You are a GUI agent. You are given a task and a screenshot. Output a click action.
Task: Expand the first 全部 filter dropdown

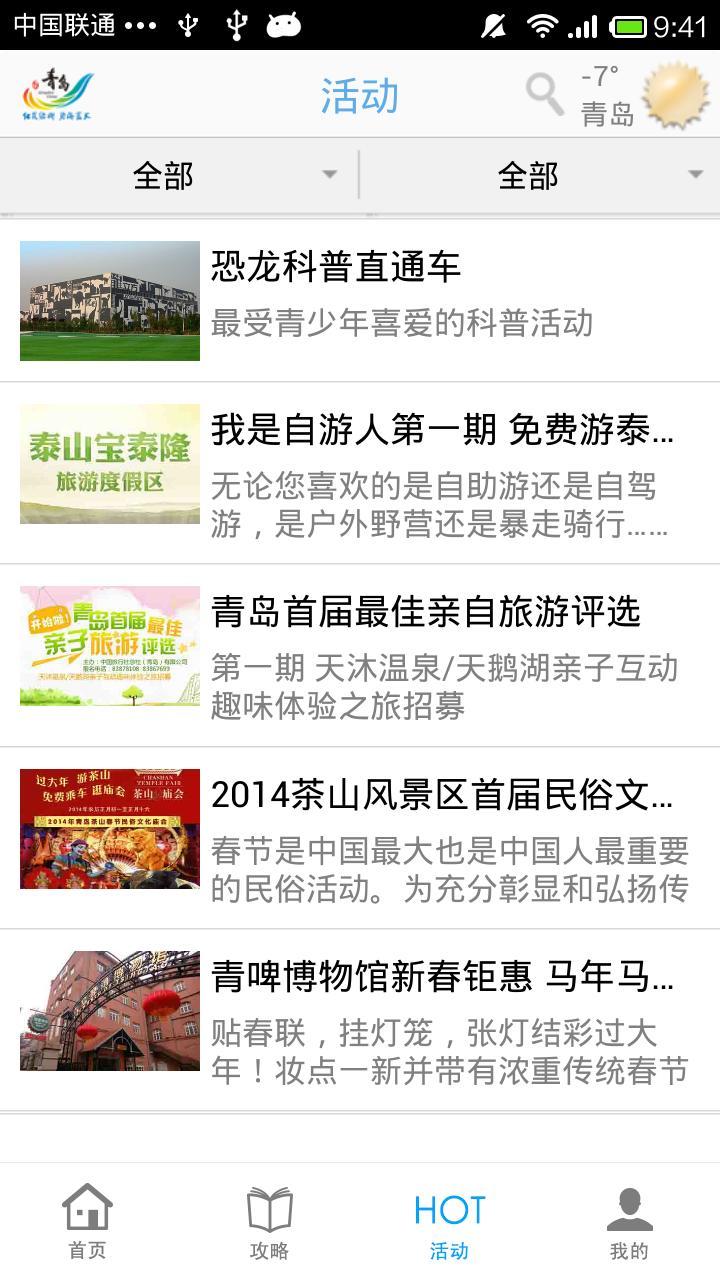pyautogui.click(x=180, y=176)
